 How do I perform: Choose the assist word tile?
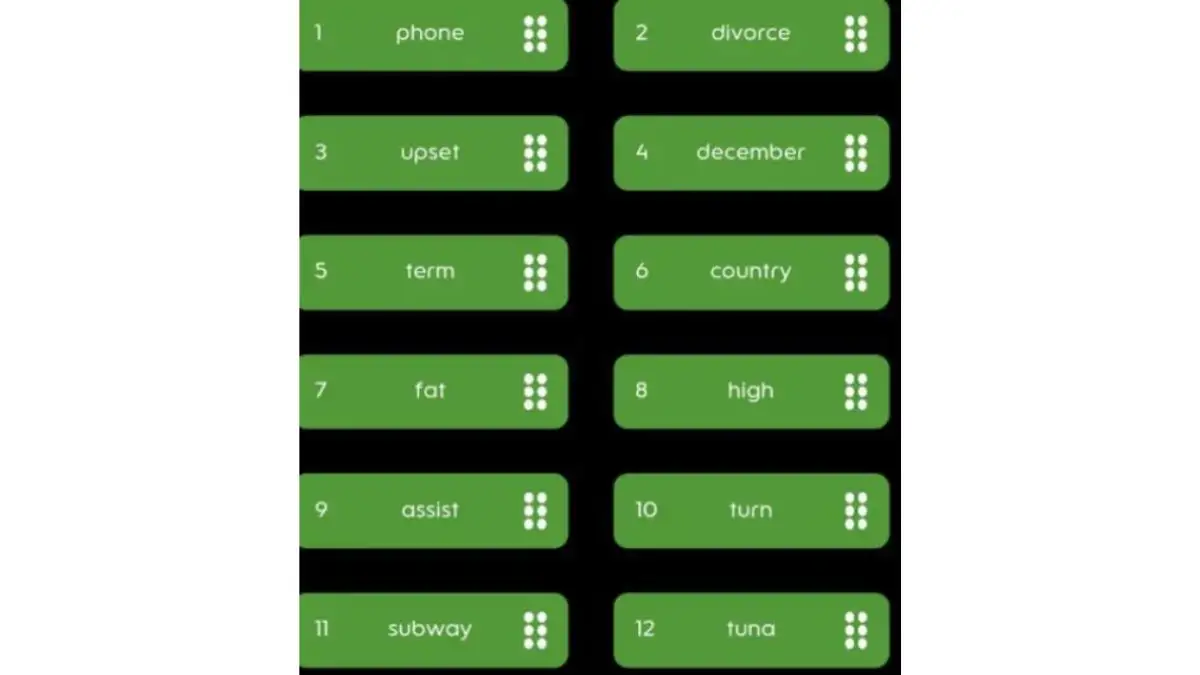click(x=430, y=510)
